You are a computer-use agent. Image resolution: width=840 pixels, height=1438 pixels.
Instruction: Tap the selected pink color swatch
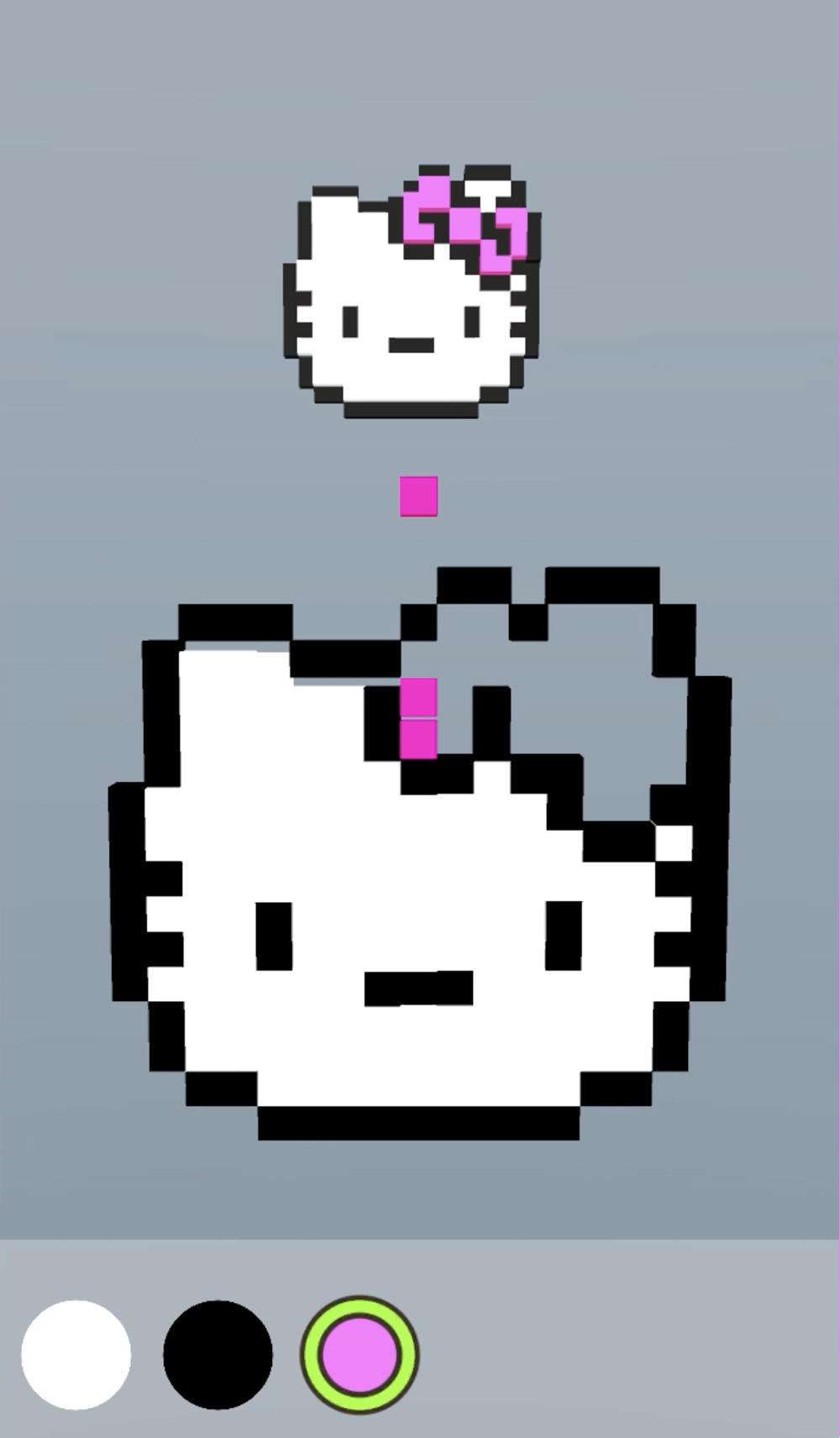(x=360, y=1354)
